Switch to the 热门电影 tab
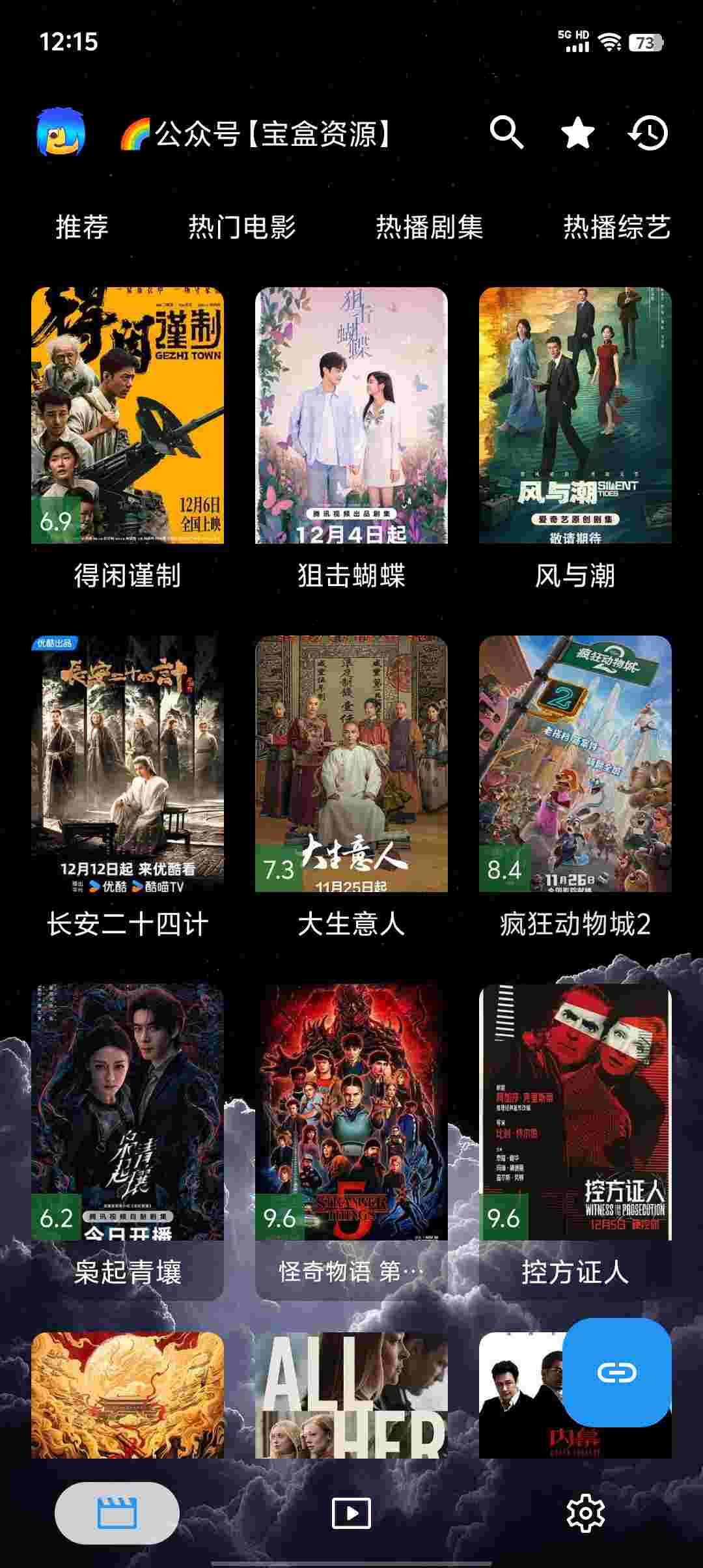703x1568 pixels. 243,227
